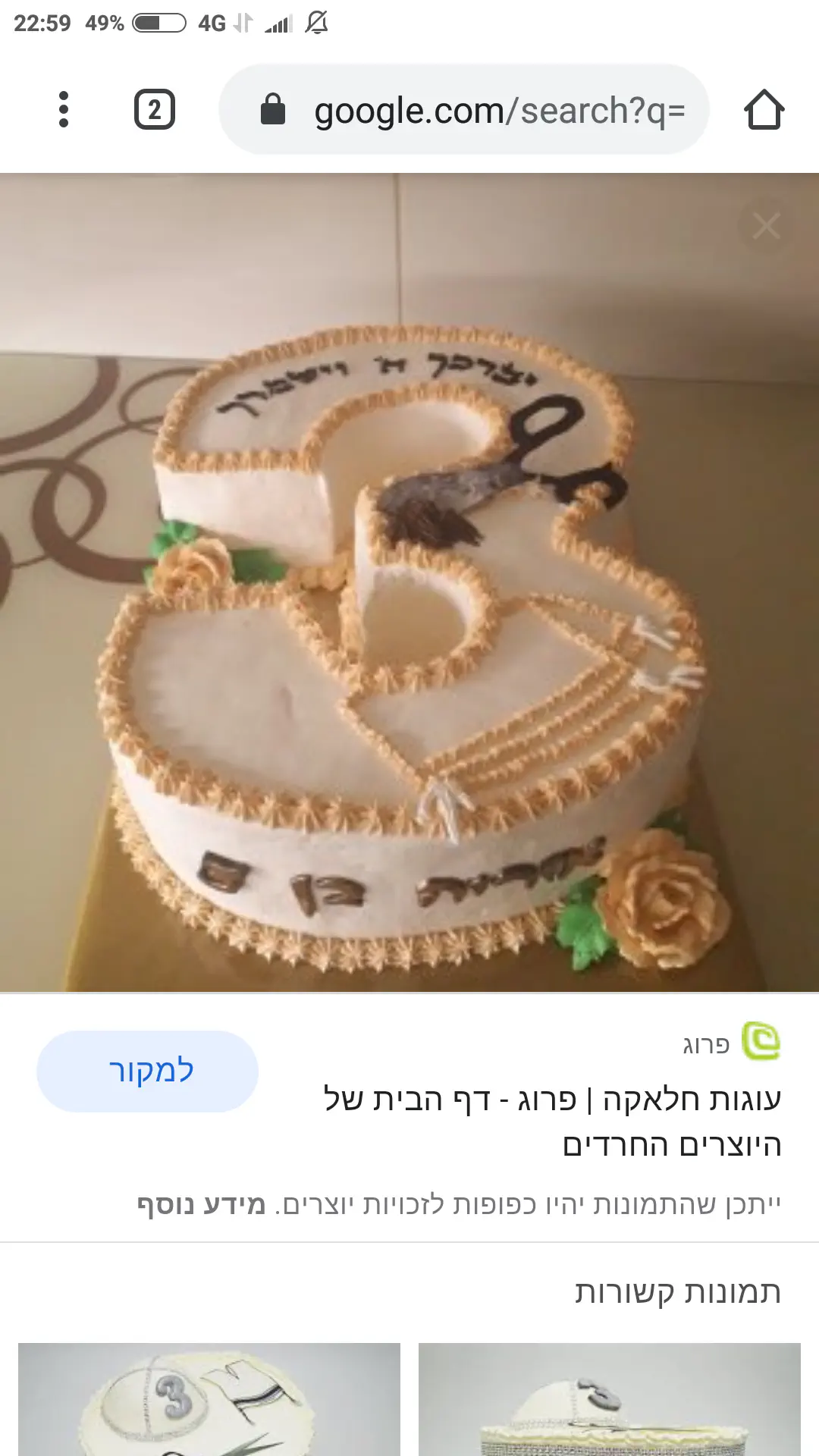This screenshot has height=1456, width=819.
Task: Open the related kippah-shaped cake image
Action: click(610, 1399)
